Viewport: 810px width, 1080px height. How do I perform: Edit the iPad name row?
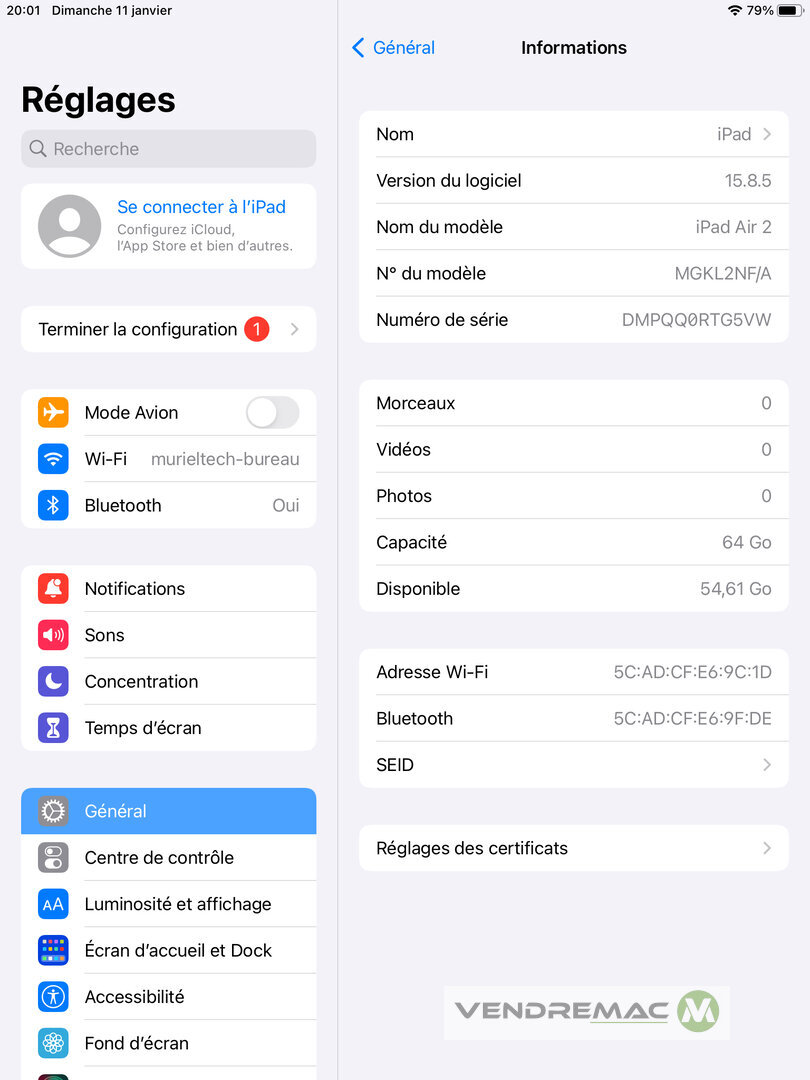(573, 134)
